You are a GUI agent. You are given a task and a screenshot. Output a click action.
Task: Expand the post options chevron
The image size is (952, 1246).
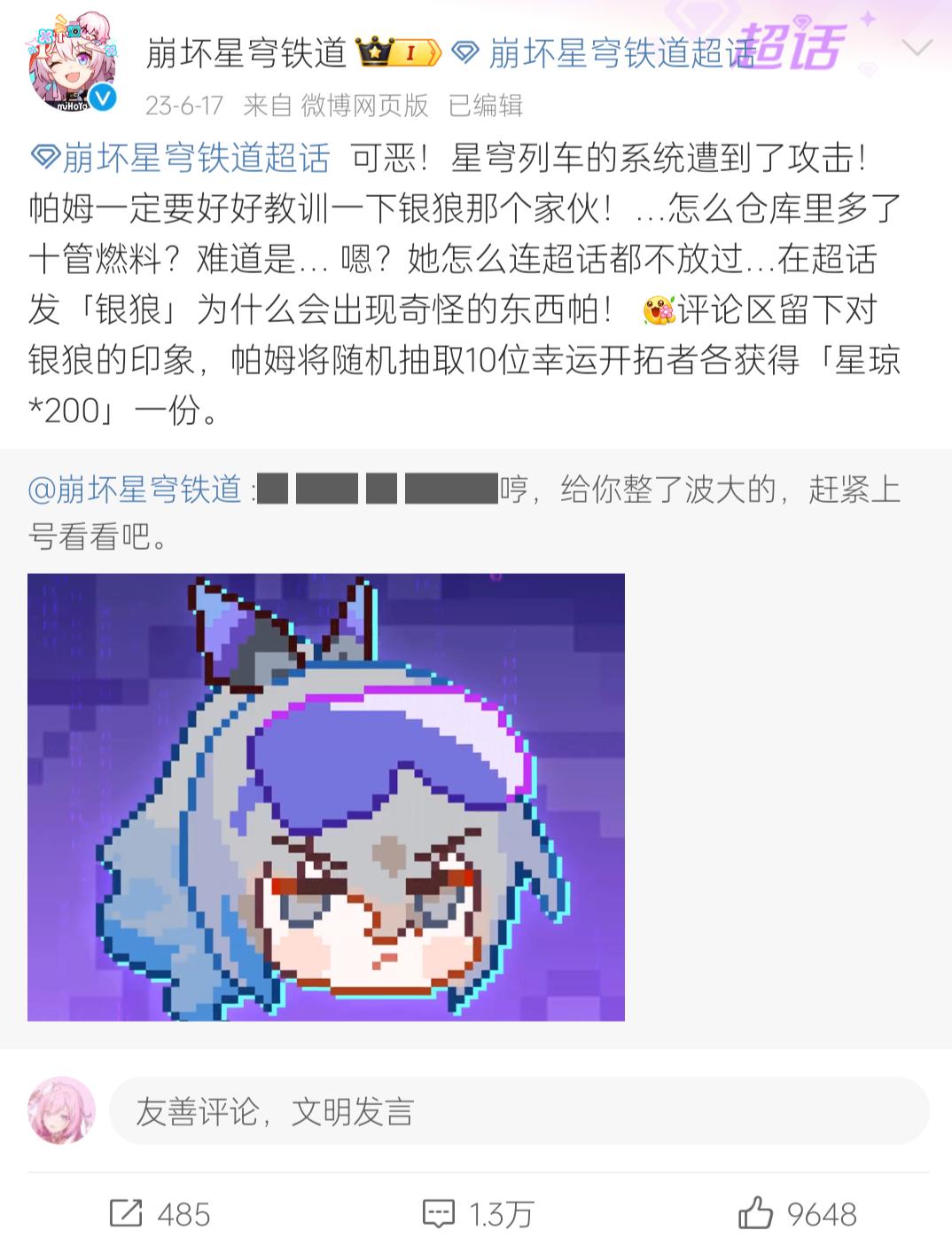point(917,46)
